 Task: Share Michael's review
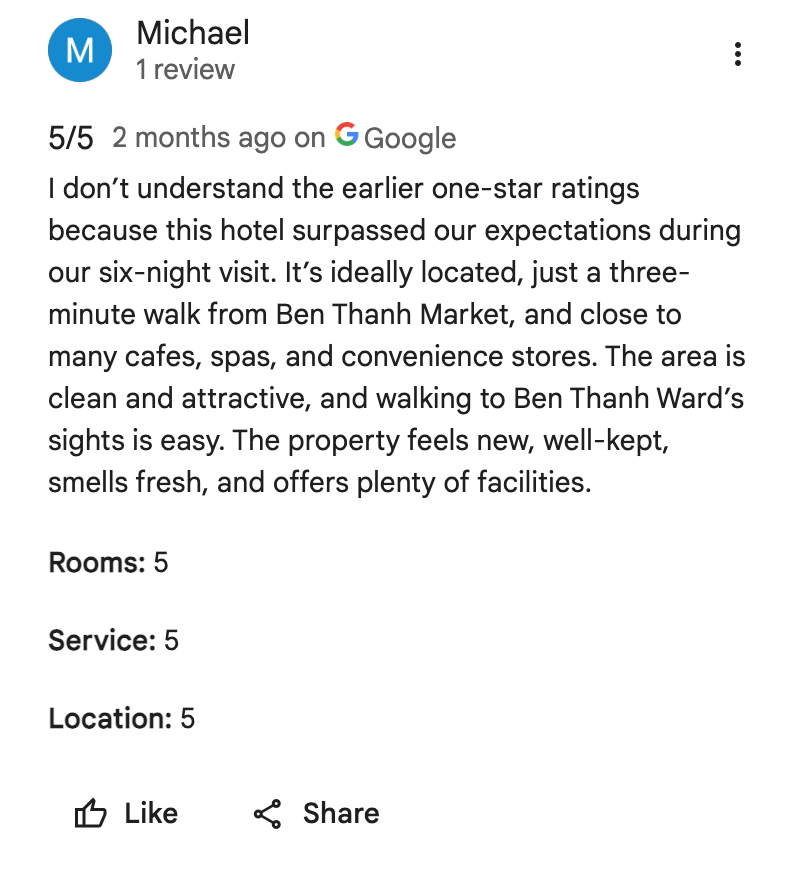316,814
